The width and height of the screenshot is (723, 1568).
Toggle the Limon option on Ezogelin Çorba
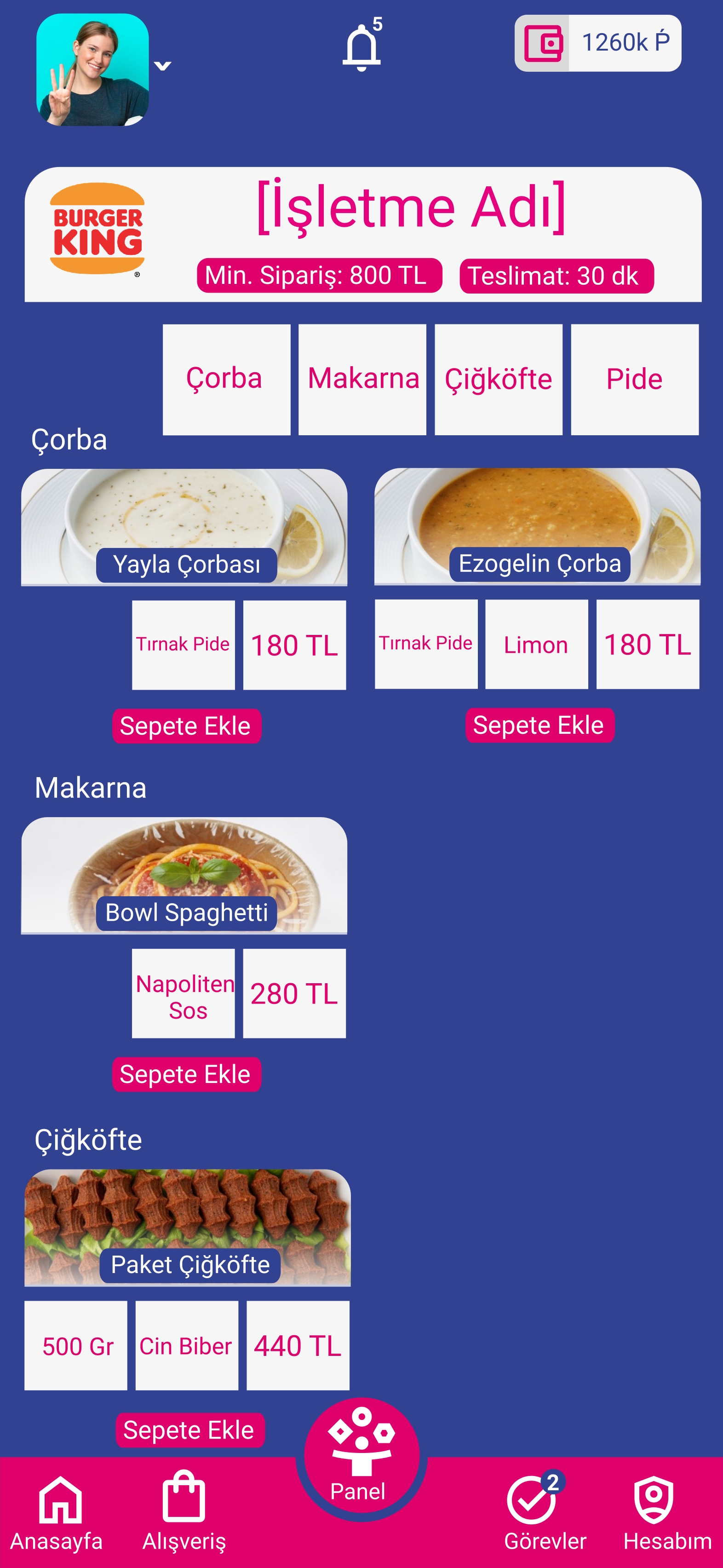coord(536,644)
